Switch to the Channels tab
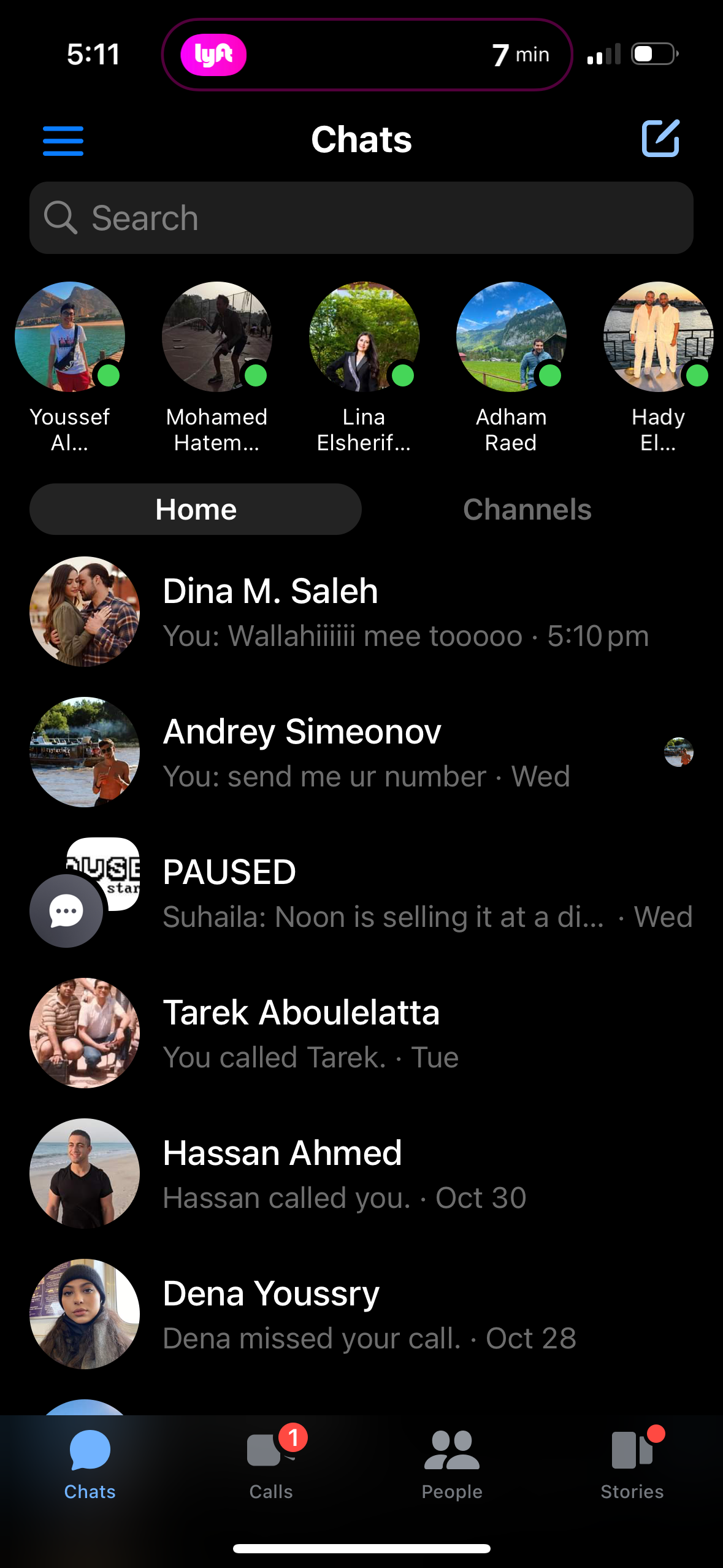This screenshot has height=1568, width=723. (x=526, y=509)
